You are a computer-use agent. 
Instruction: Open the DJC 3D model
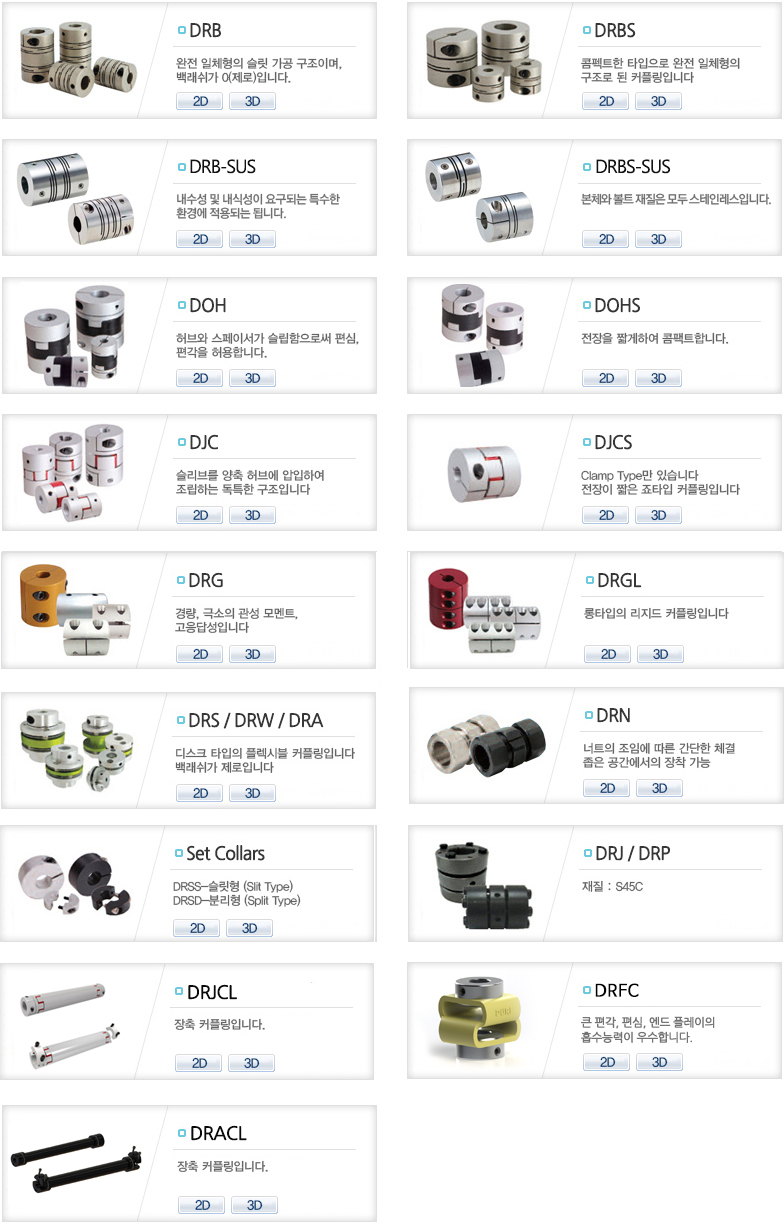point(252,515)
